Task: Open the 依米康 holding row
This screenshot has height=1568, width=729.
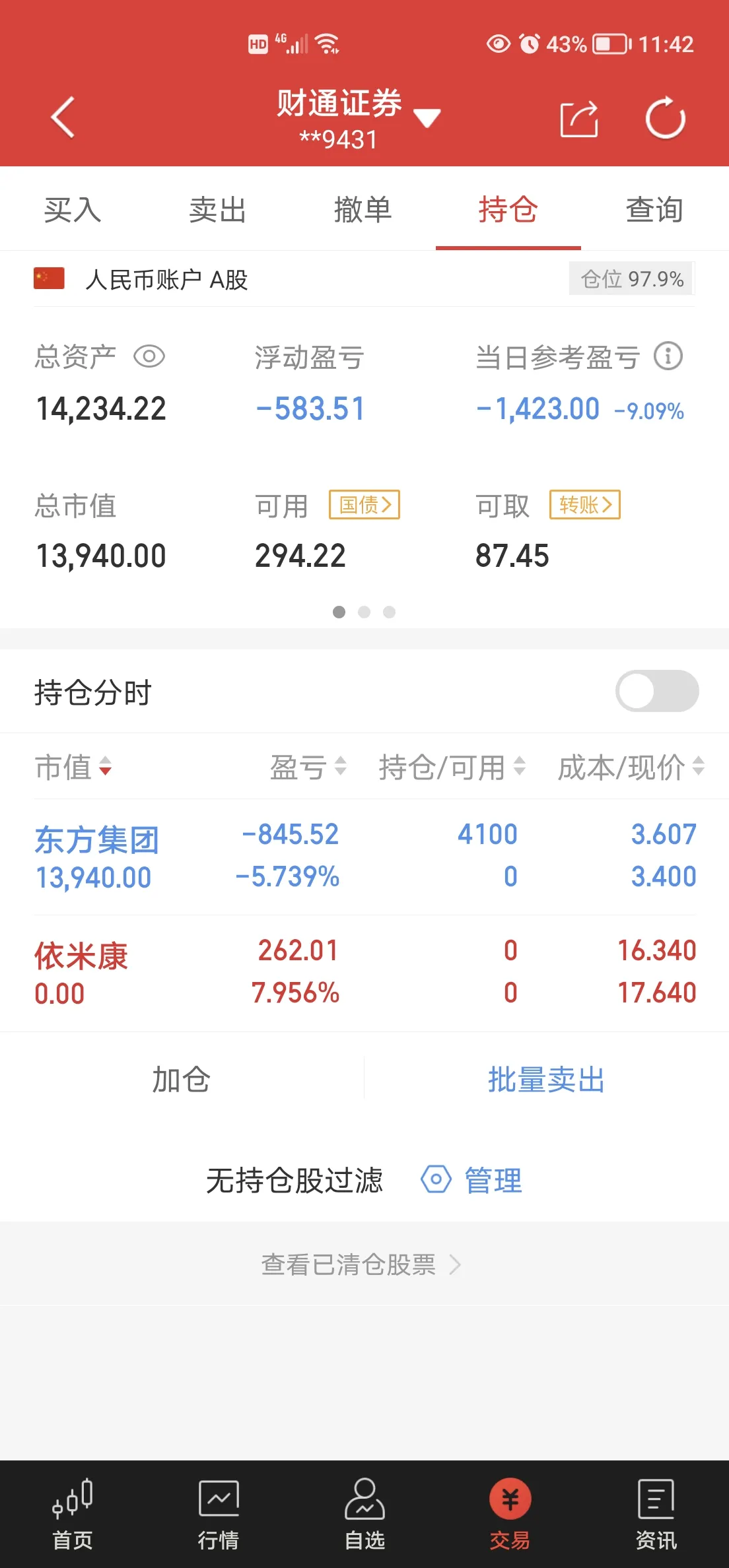Action: click(363, 972)
